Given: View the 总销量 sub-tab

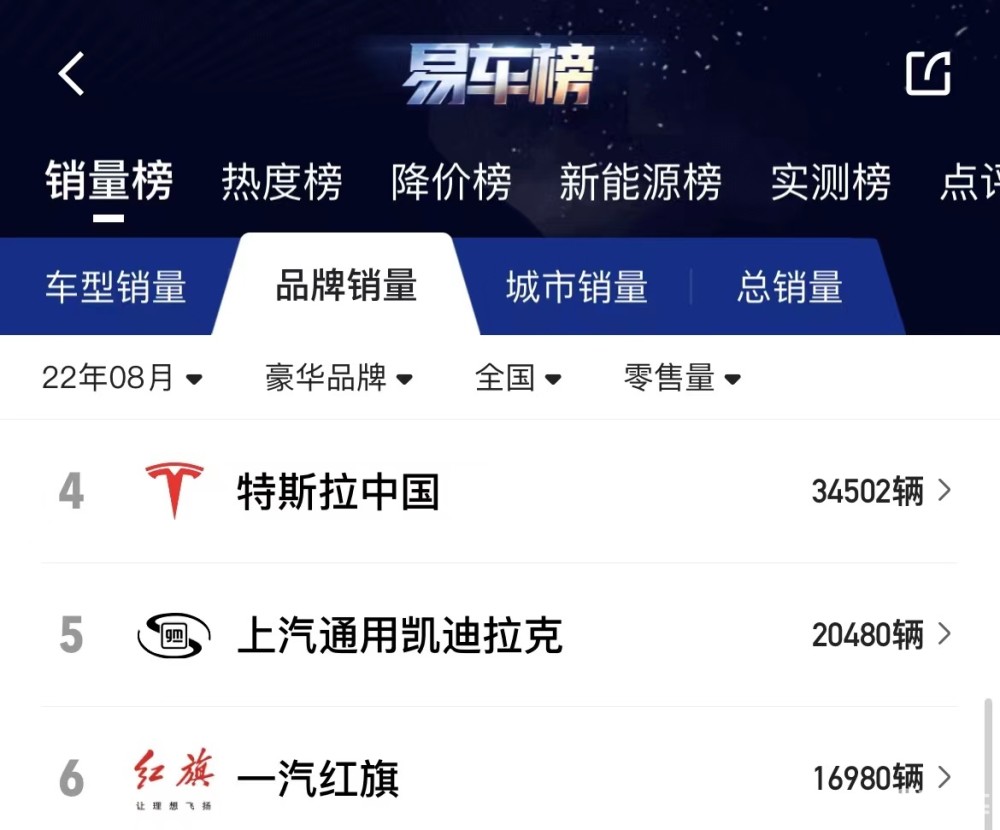Looking at the screenshot, I should pyautogui.click(x=789, y=288).
